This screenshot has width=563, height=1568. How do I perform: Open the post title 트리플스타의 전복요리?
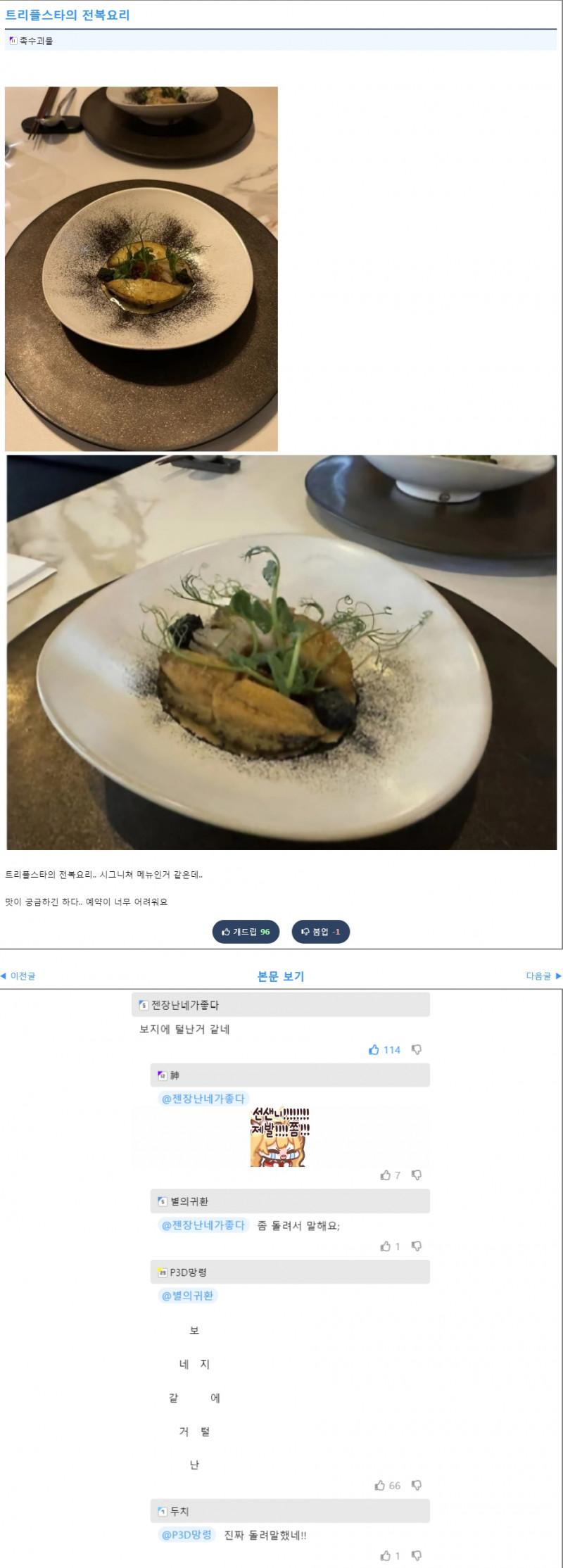click(68, 15)
